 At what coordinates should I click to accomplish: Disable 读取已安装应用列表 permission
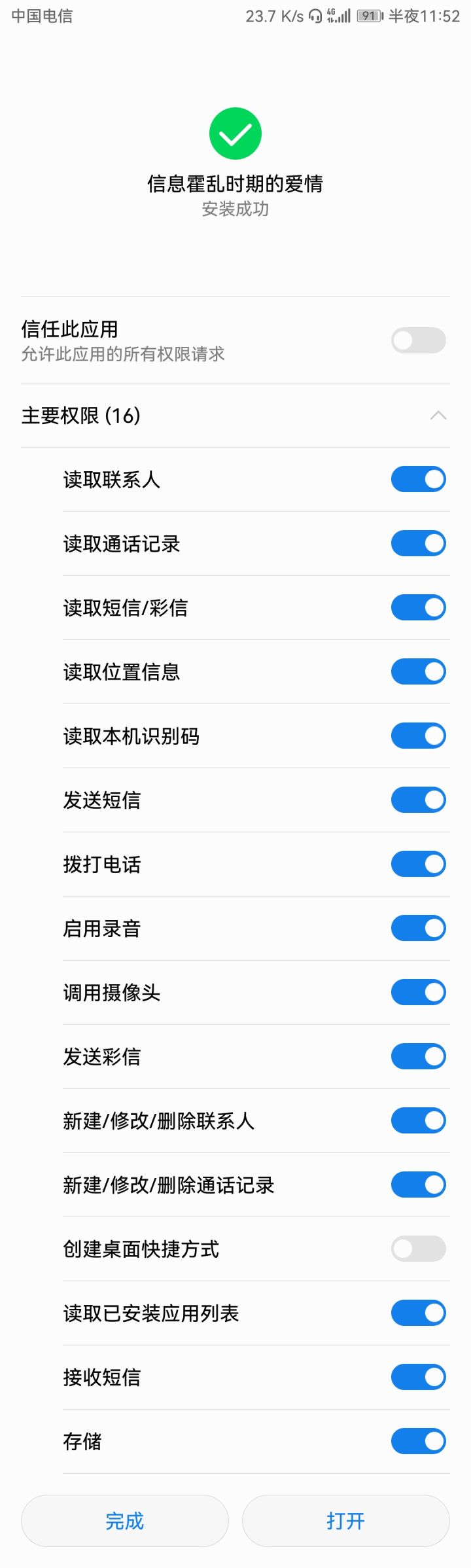point(418,1313)
